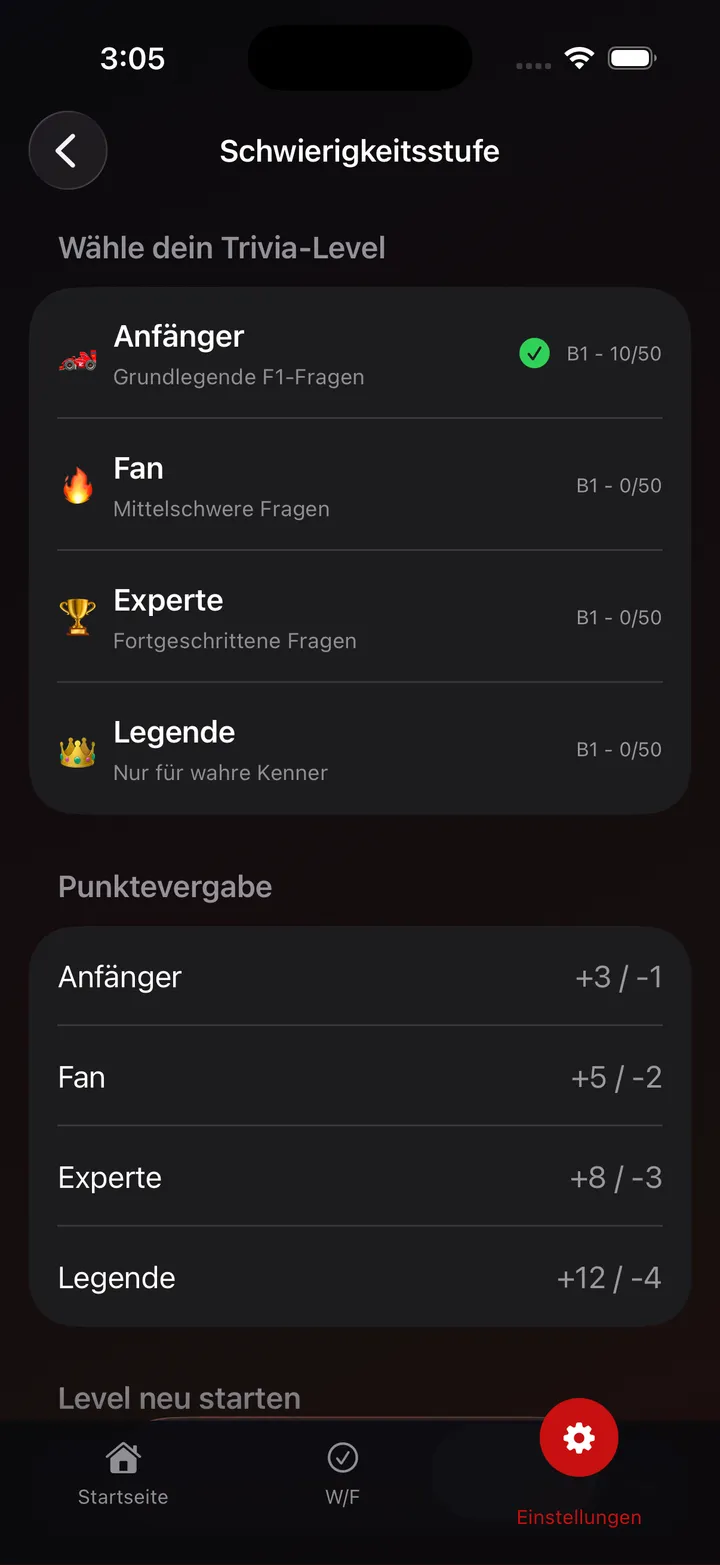Image resolution: width=720 pixels, height=1565 pixels.
Task: Pick the Experte trivia level
Action: point(360,618)
